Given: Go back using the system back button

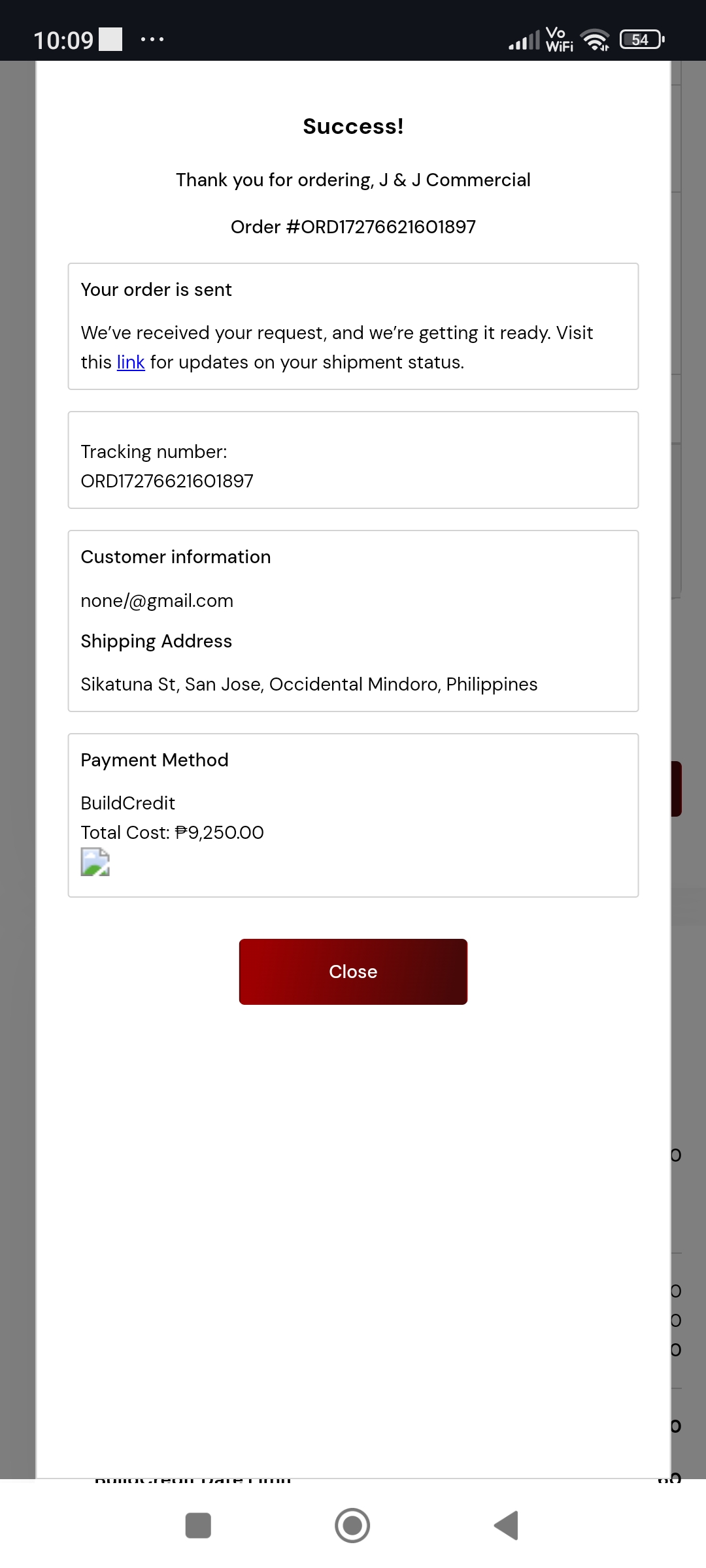Looking at the screenshot, I should [507, 1526].
